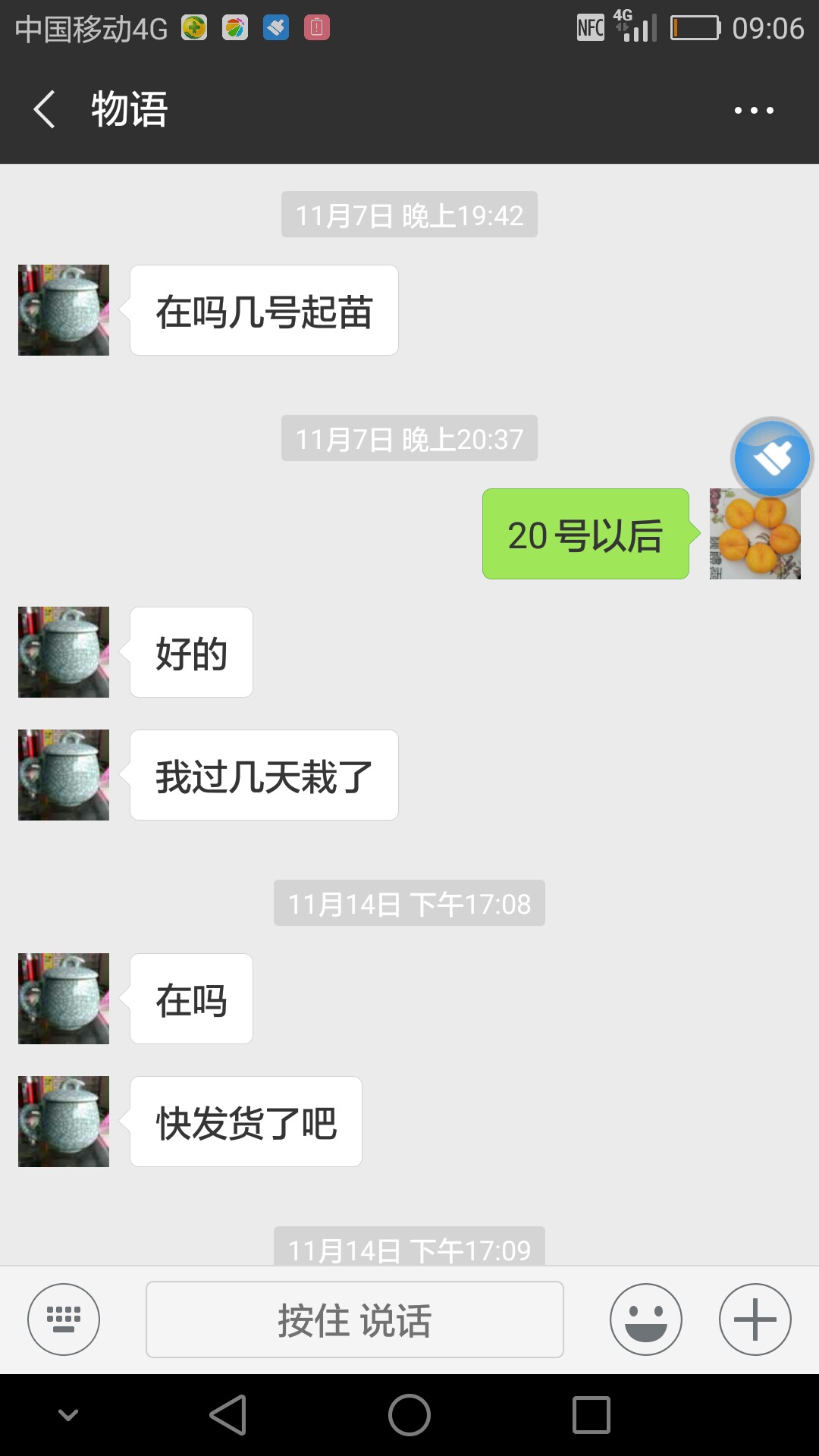Open the recent apps overview
The height and width of the screenshot is (1456, 819).
click(591, 1415)
